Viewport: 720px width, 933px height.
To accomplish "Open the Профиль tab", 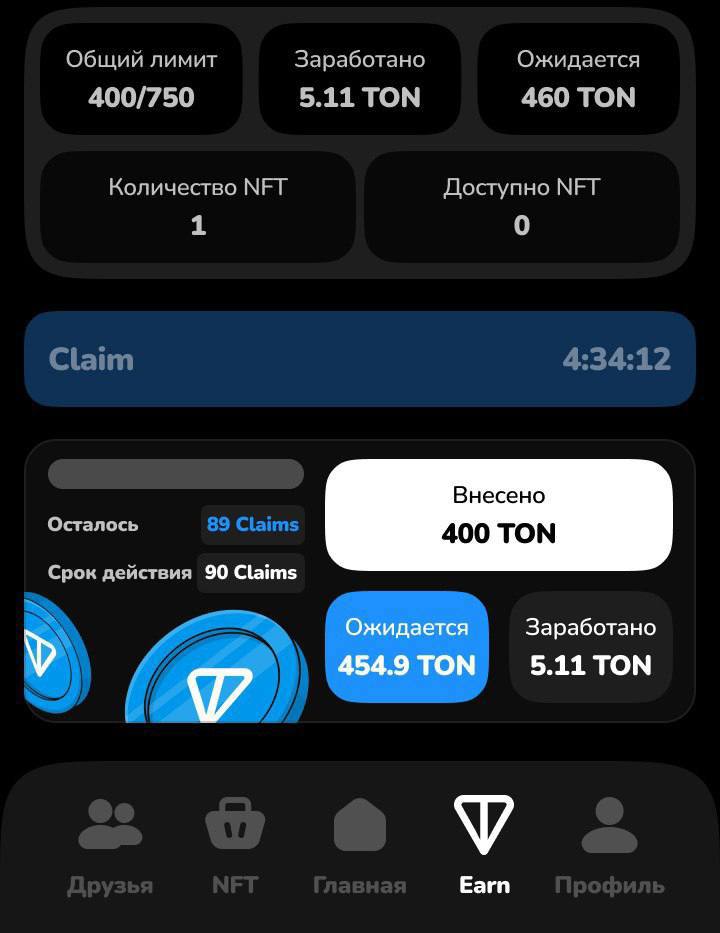I will (609, 845).
